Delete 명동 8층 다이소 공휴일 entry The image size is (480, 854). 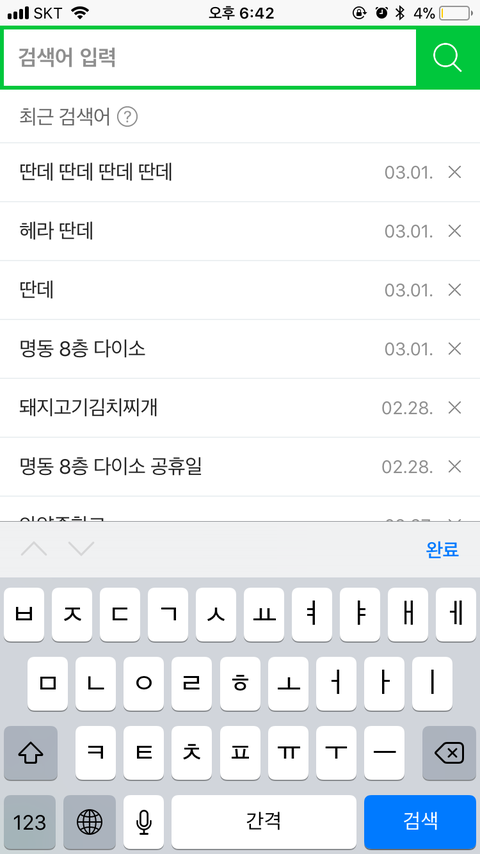pos(454,466)
